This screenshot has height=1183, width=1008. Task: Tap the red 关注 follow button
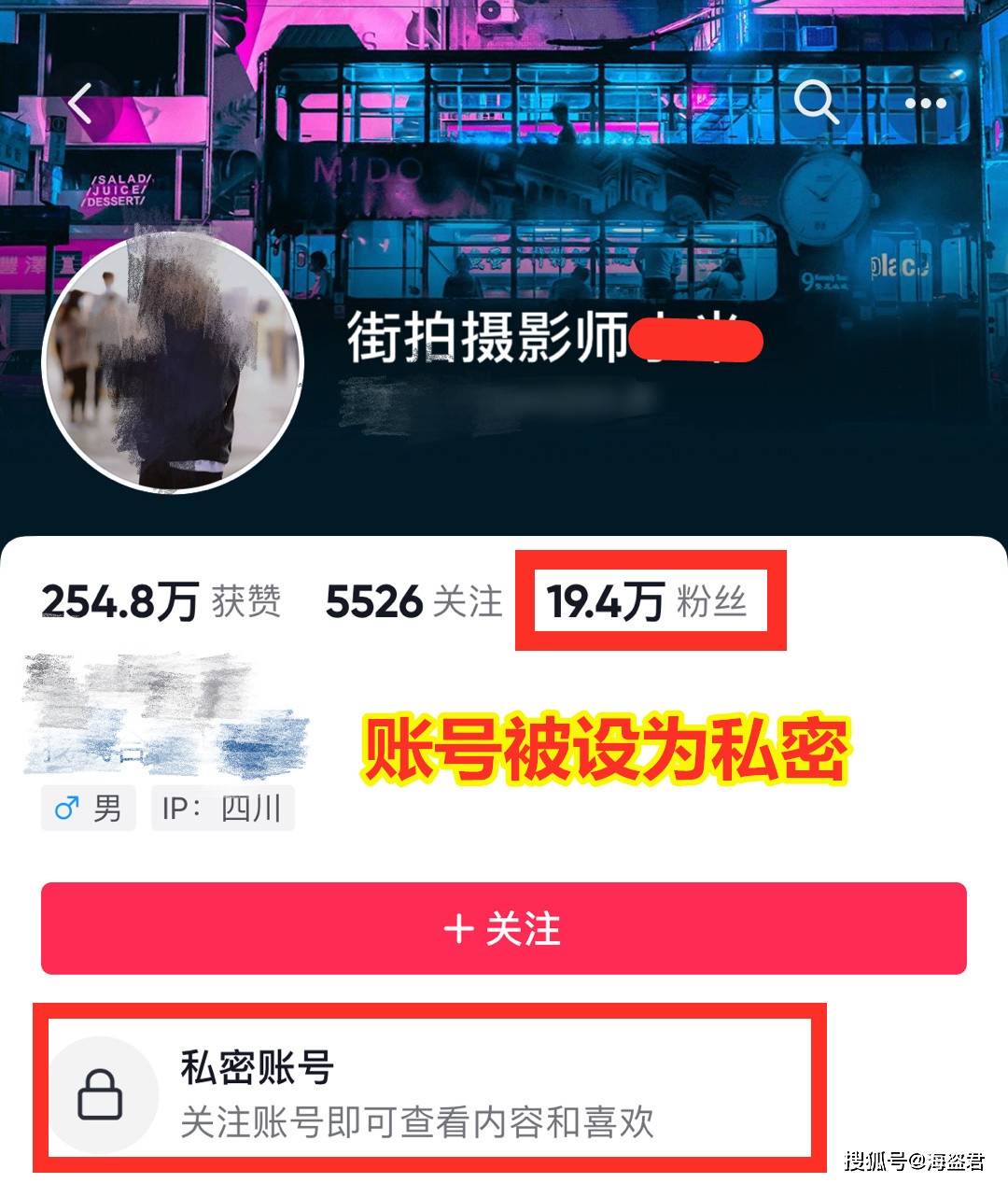tap(503, 929)
